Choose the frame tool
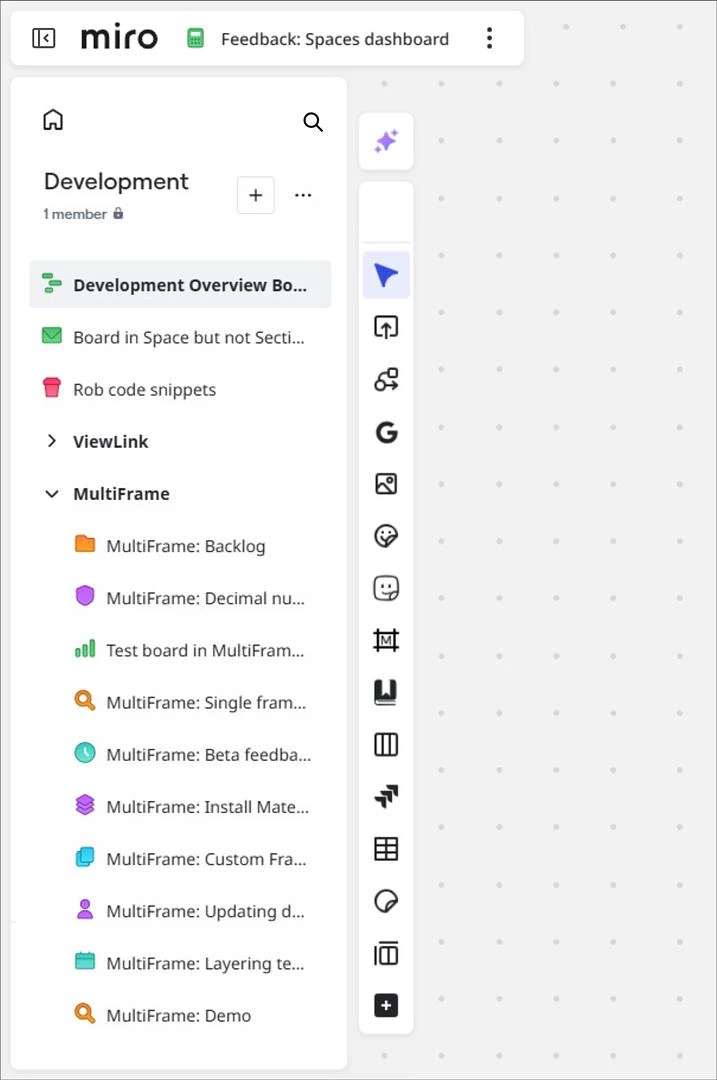 coord(386,640)
